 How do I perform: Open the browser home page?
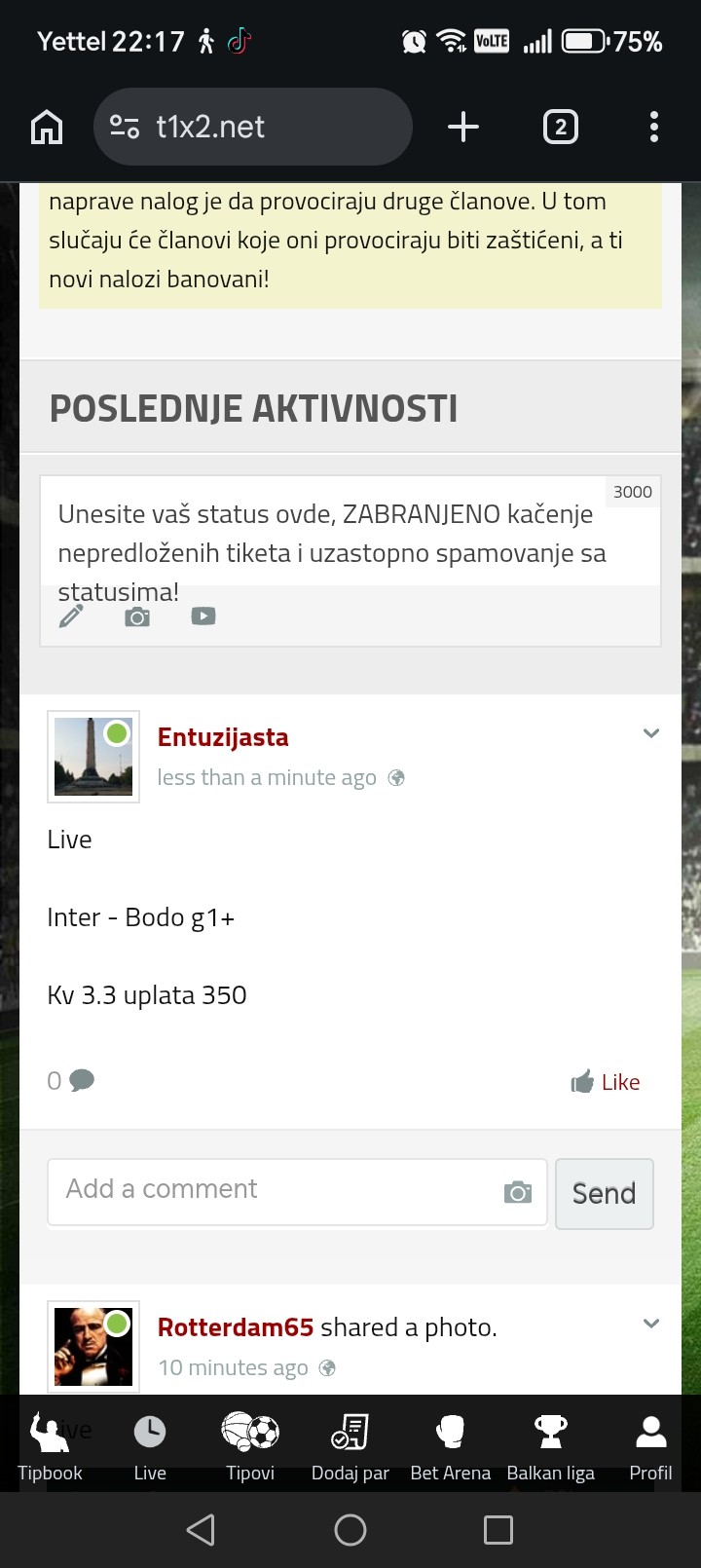(47, 128)
